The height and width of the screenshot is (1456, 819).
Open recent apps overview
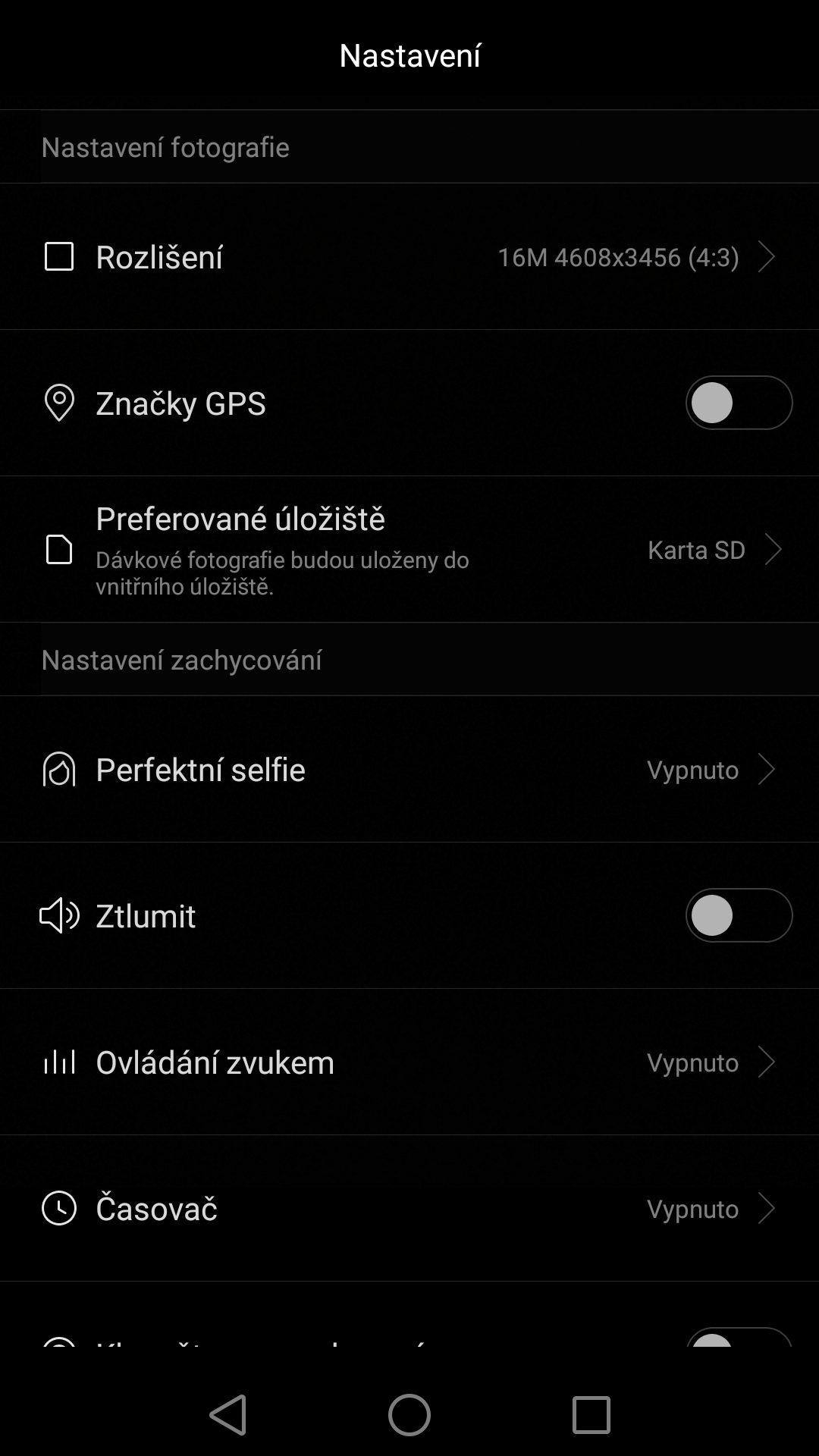(591, 1415)
